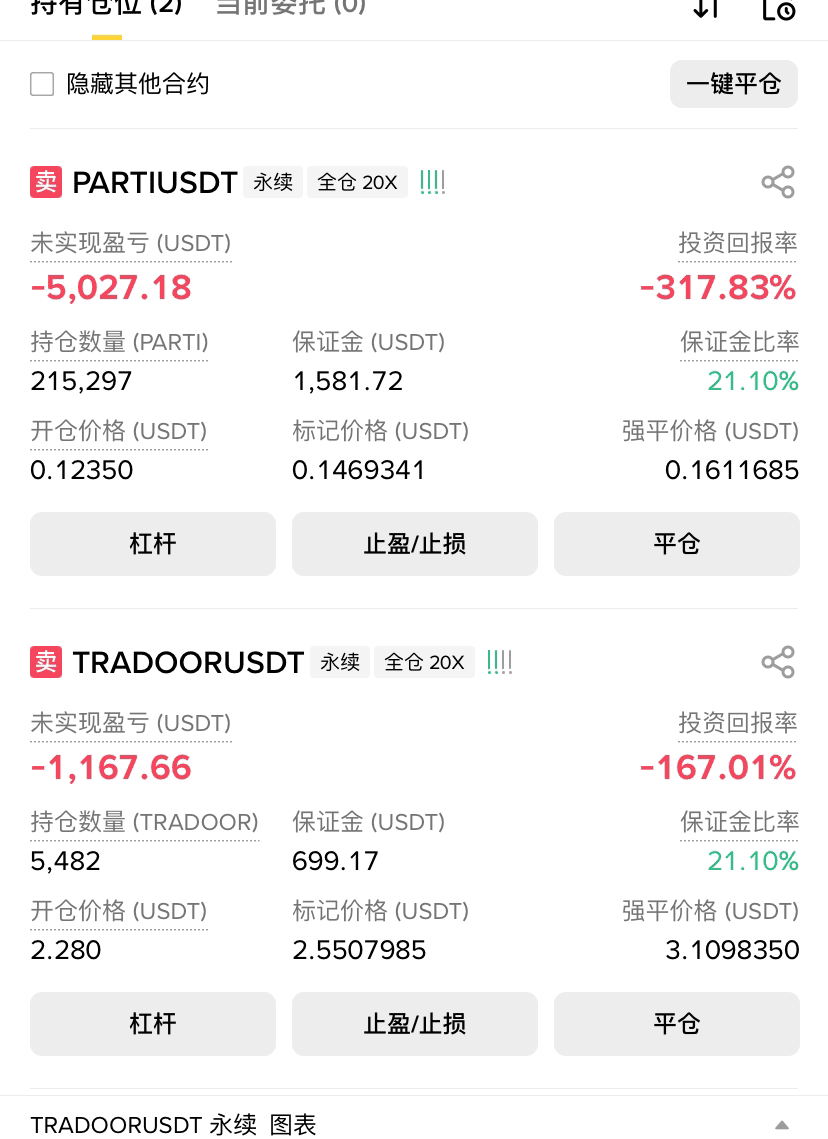
Task: Share the TRADOORUSDT position
Action: [x=778, y=662]
